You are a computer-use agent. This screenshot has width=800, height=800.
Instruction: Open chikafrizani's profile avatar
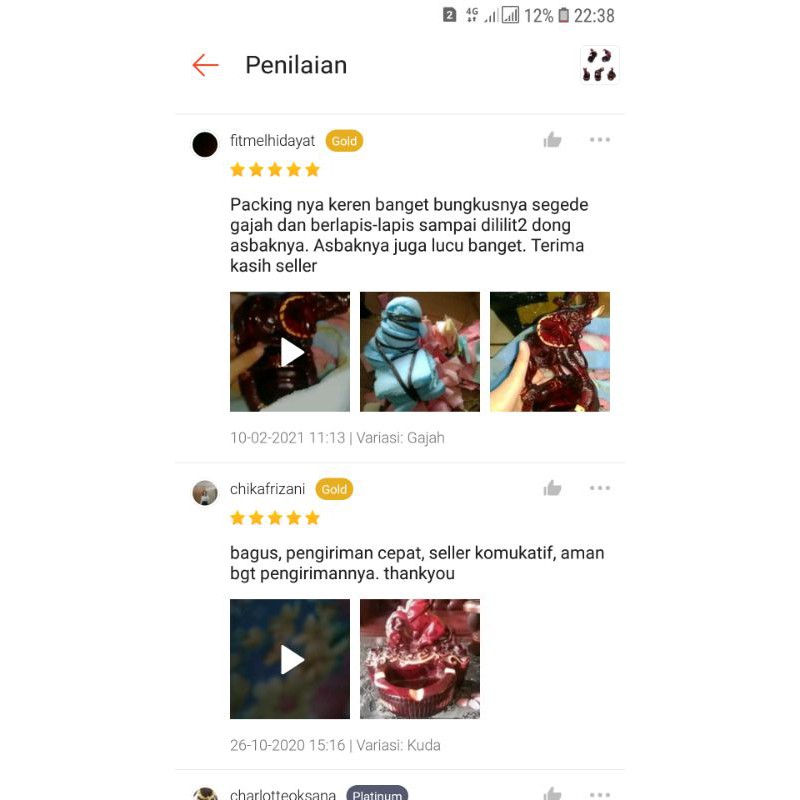pos(205,492)
